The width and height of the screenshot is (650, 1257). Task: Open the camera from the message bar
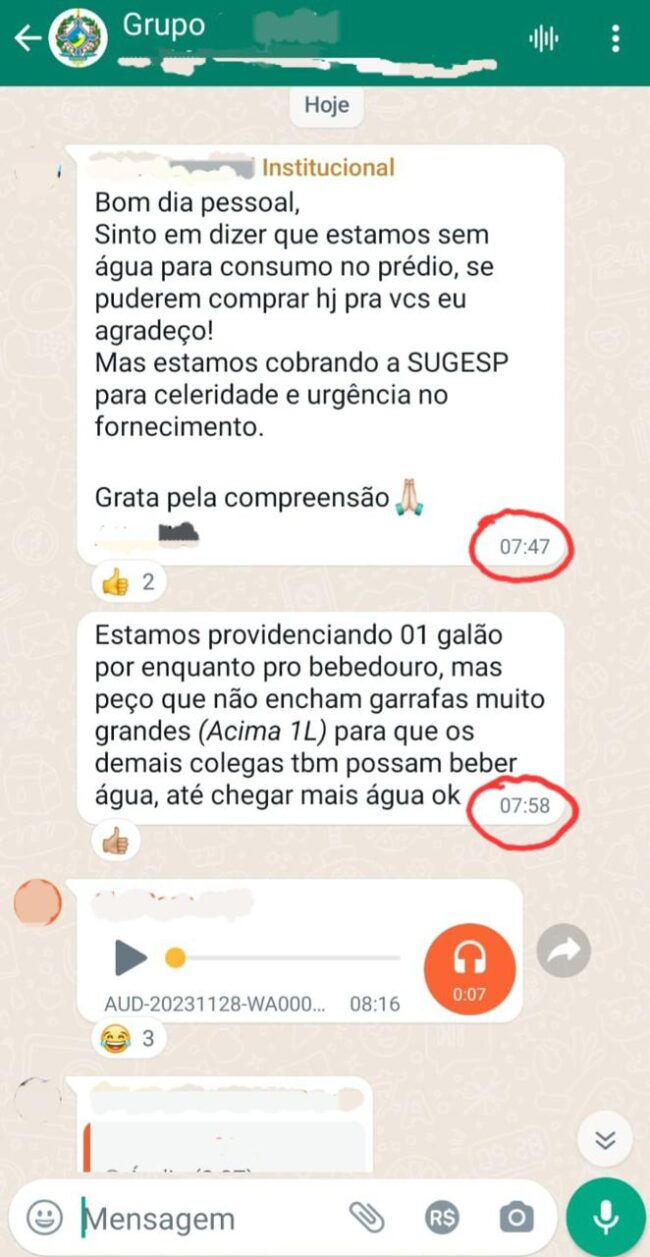(516, 1217)
